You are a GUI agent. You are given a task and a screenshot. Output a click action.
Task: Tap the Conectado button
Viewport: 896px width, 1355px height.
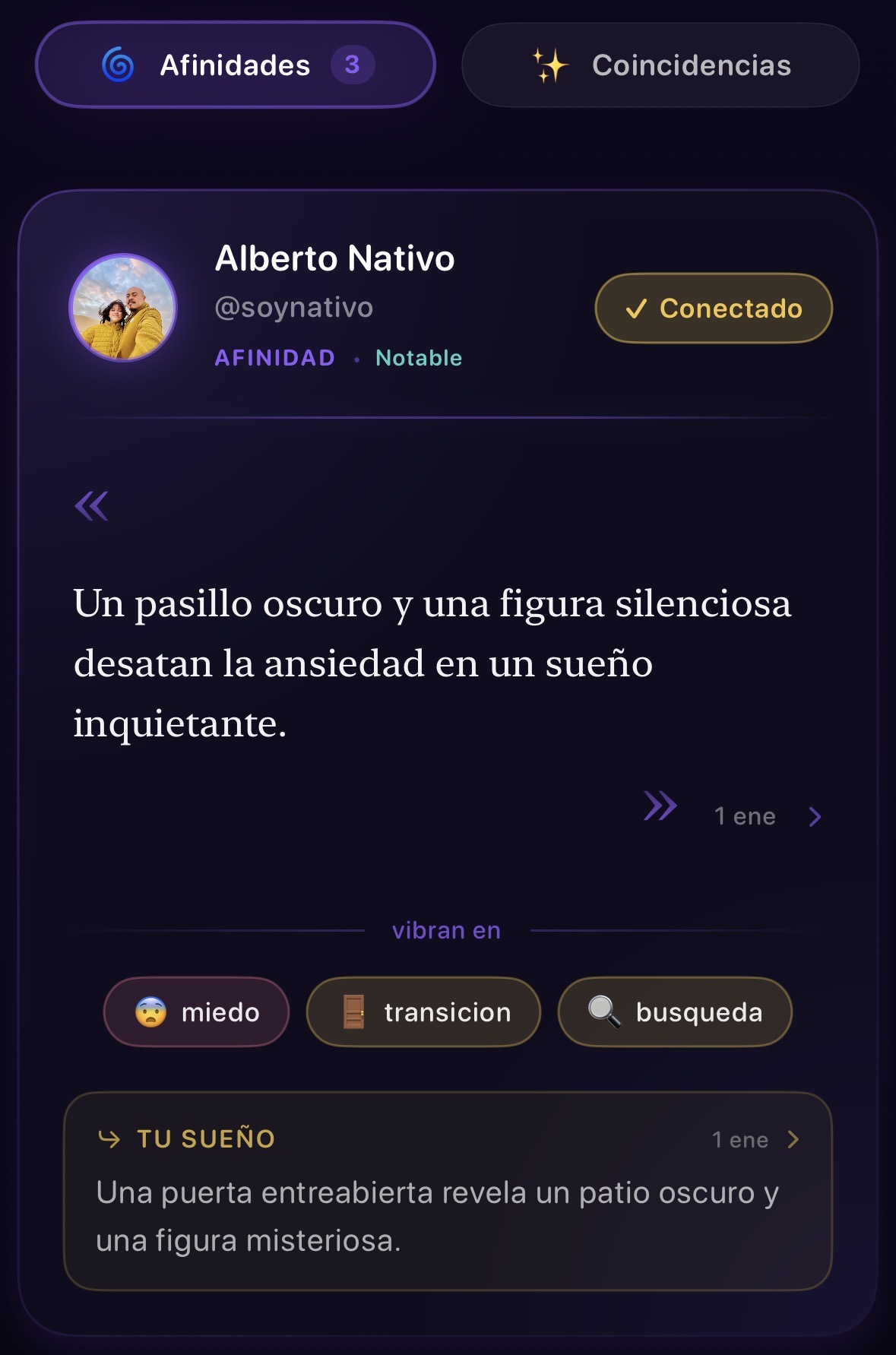pyautogui.click(x=714, y=309)
